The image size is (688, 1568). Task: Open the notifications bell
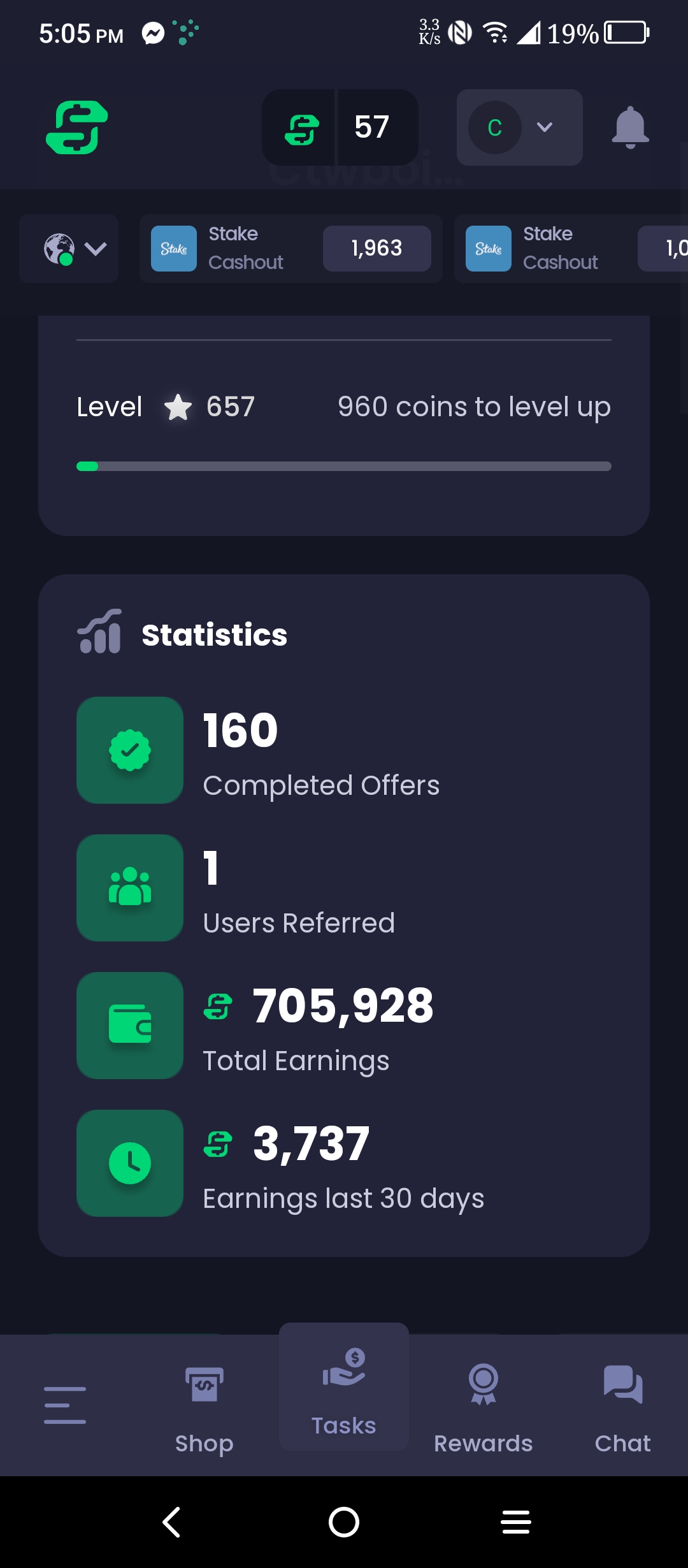click(x=630, y=127)
